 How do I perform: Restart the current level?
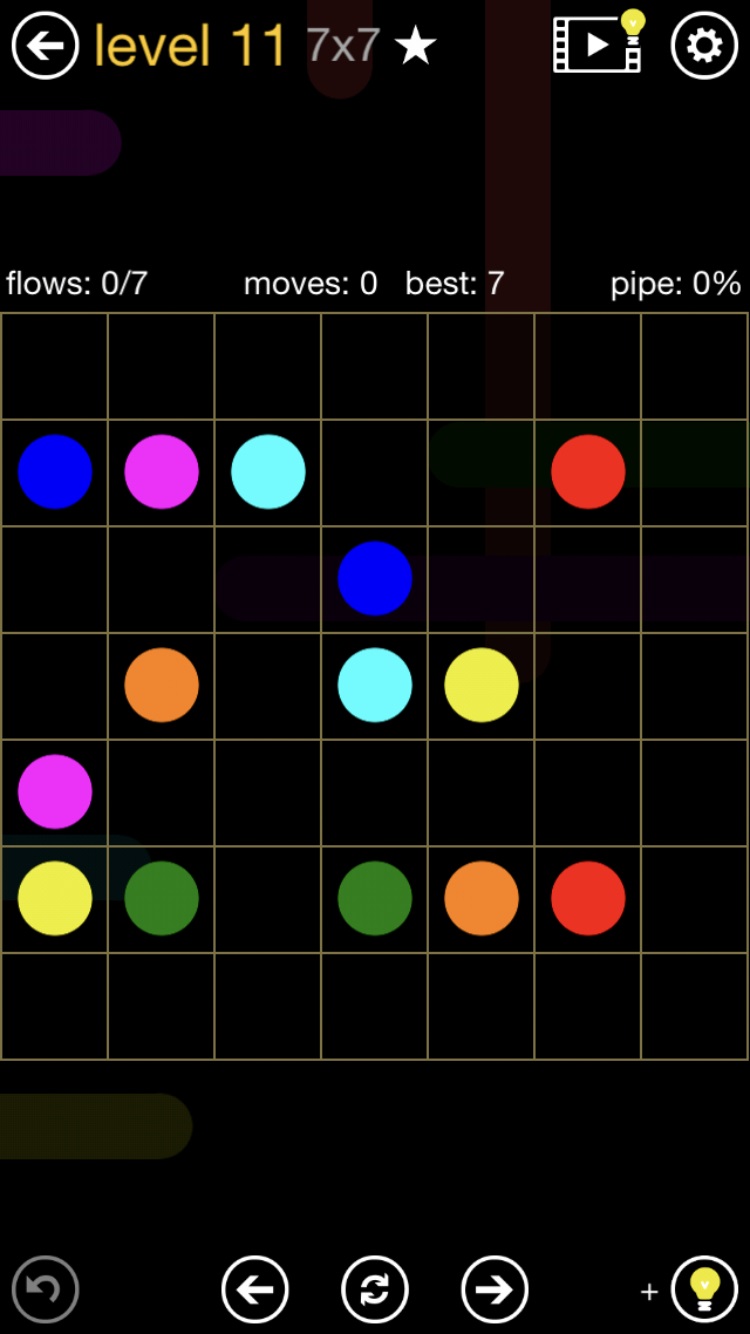click(375, 1289)
